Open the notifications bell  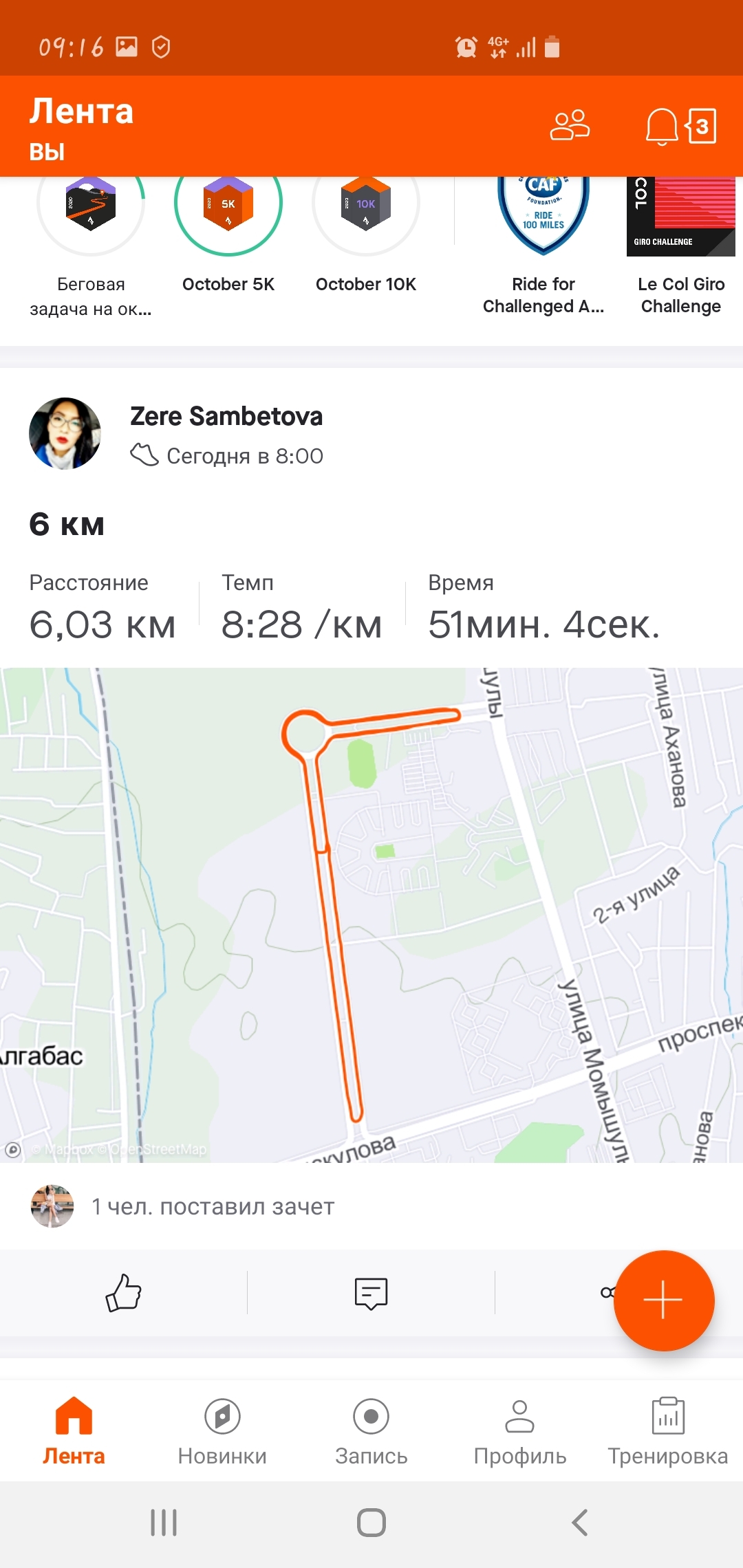point(662,127)
